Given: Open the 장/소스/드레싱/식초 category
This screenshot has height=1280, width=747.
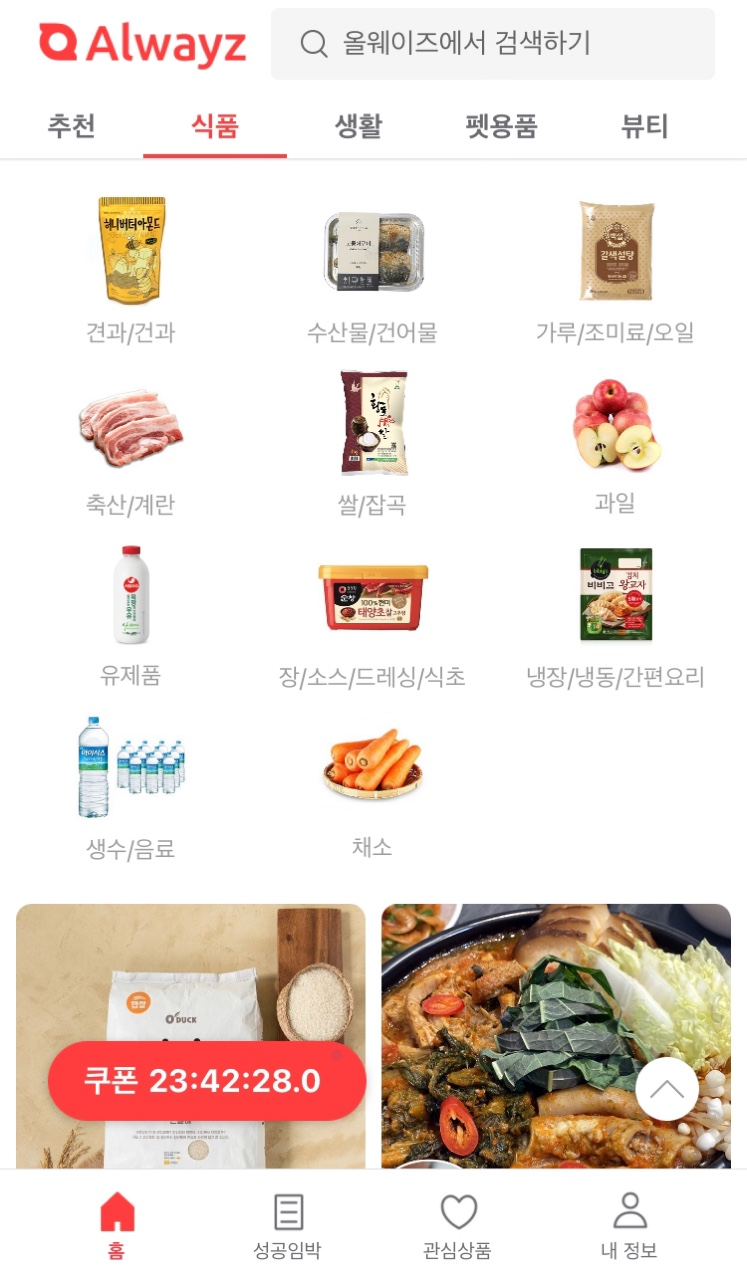Looking at the screenshot, I should pos(373,616).
